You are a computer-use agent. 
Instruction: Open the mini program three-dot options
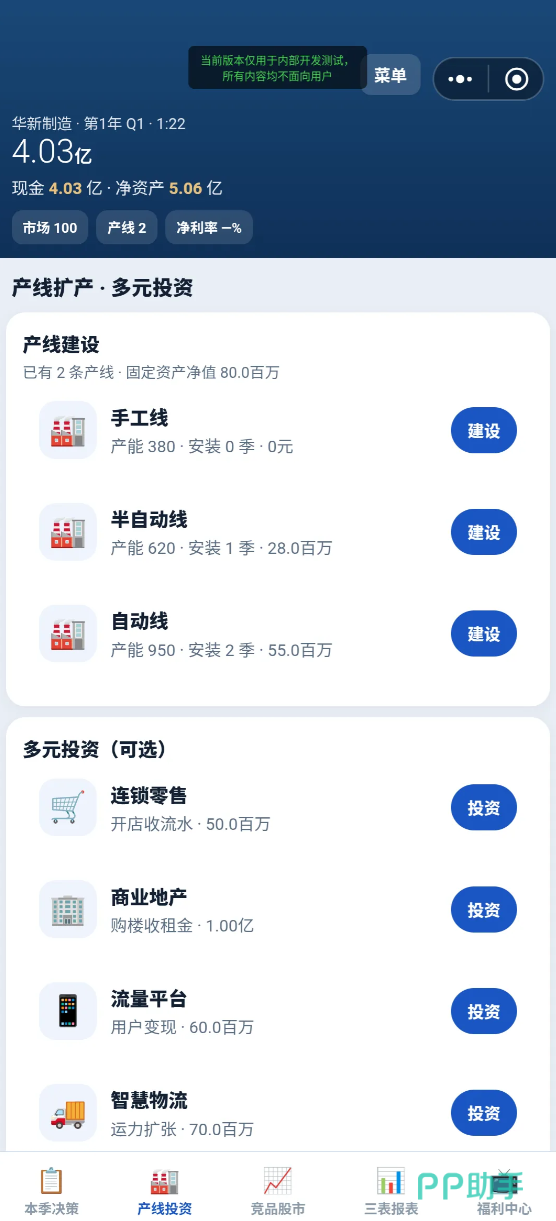[460, 79]
